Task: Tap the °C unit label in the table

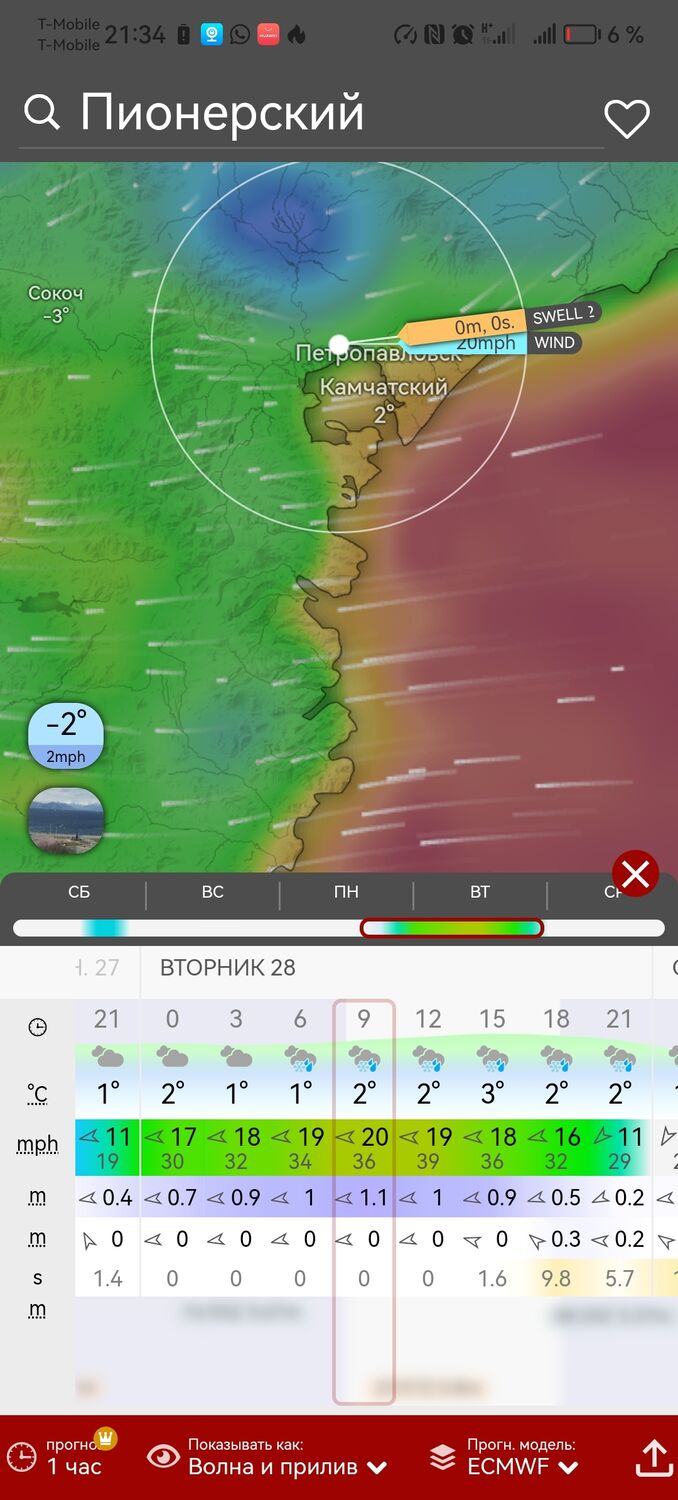Action: pos(37,1095)
